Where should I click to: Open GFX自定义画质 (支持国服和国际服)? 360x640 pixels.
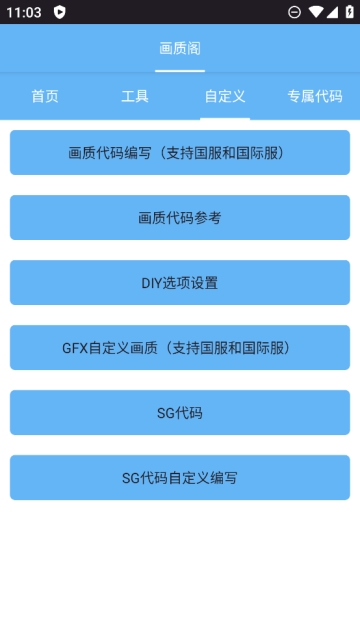click(180, 347)
